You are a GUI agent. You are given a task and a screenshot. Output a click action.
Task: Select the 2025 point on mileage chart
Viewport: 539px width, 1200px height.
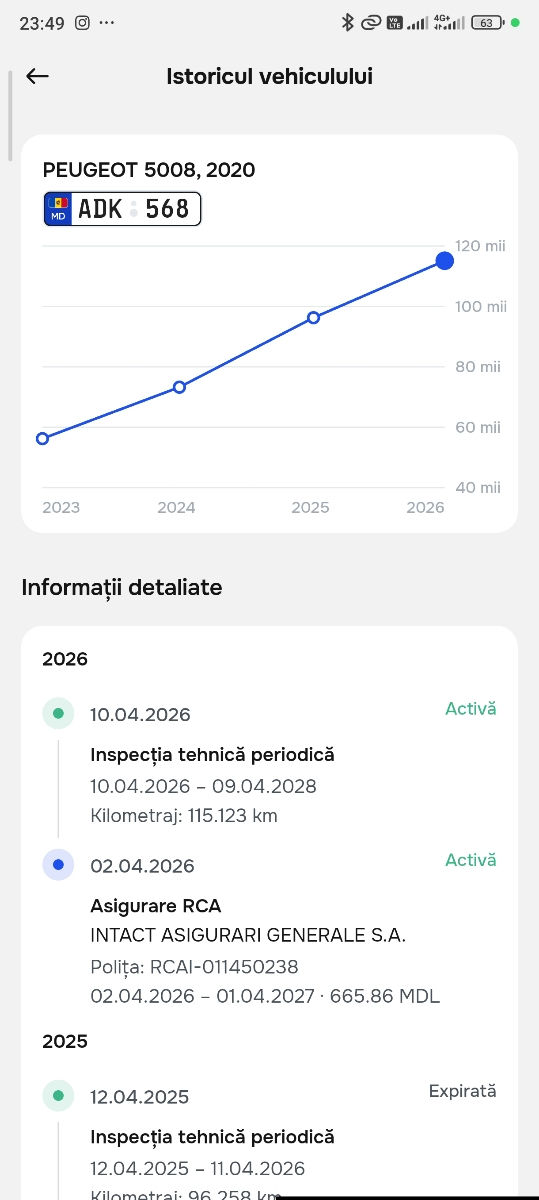point(313,317)
